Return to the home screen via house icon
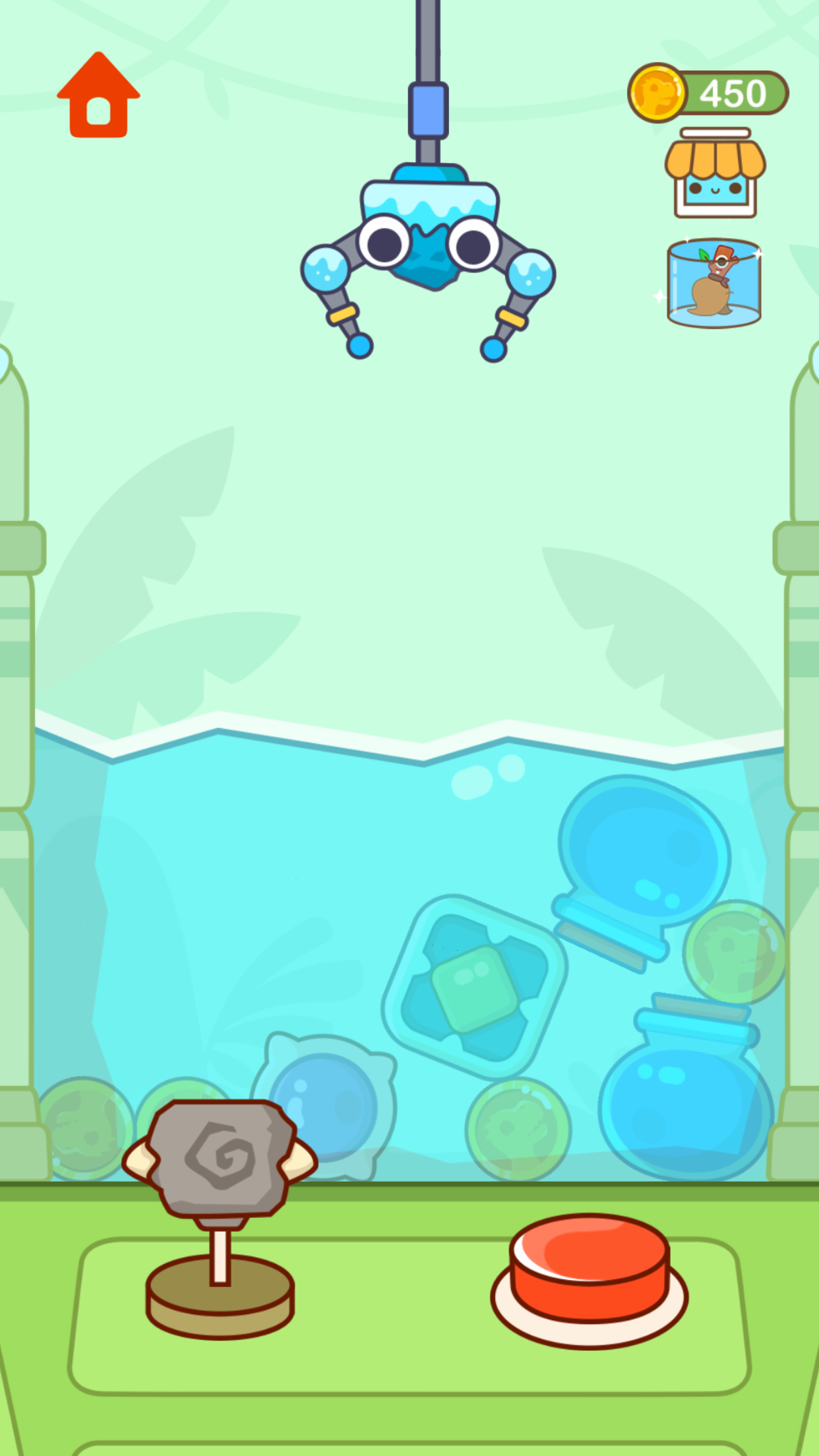Image resolution: width=819 pixels, height=1456 pixels. point(98,96)
